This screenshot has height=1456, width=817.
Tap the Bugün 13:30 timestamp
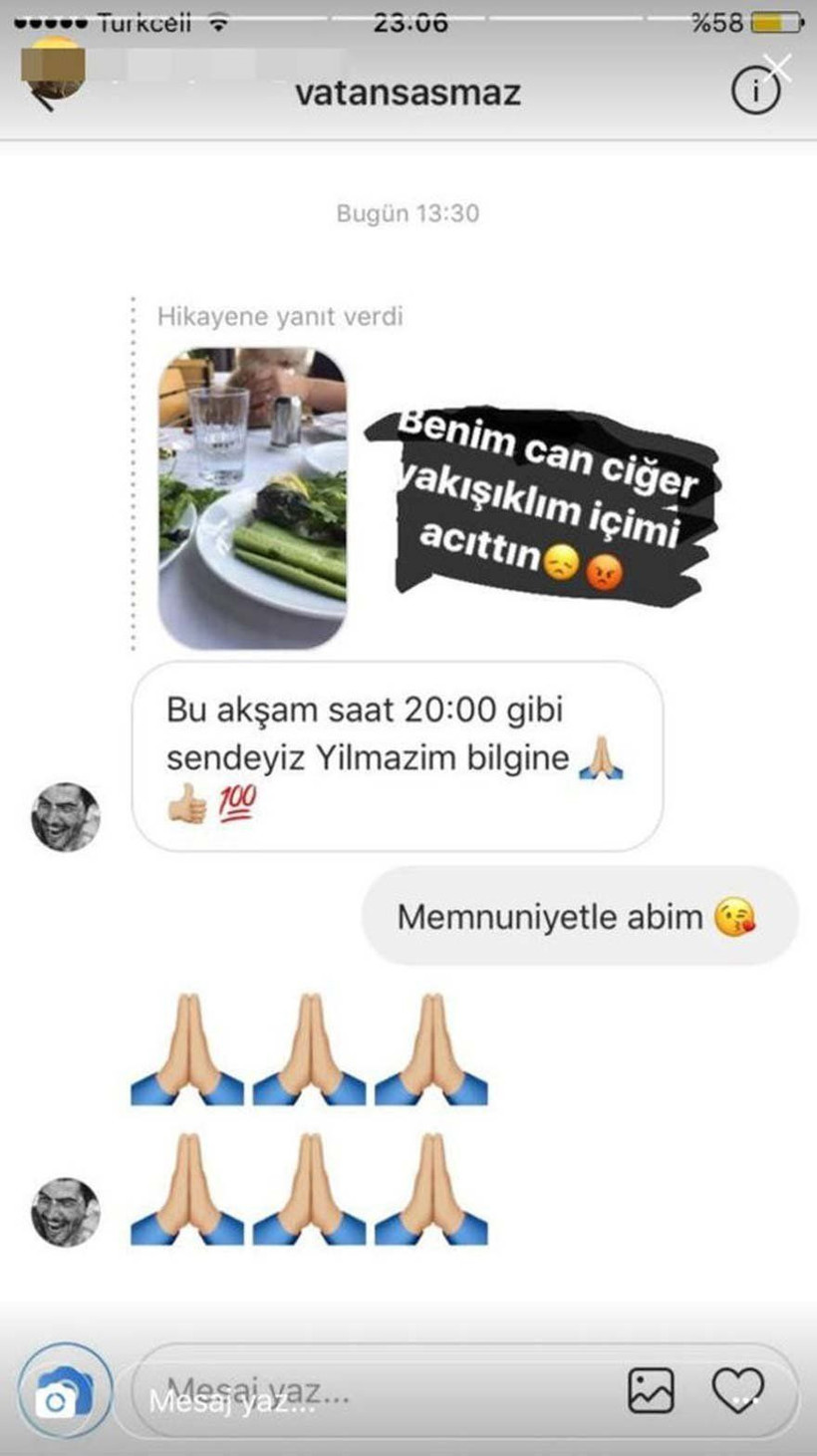point(408,211)
